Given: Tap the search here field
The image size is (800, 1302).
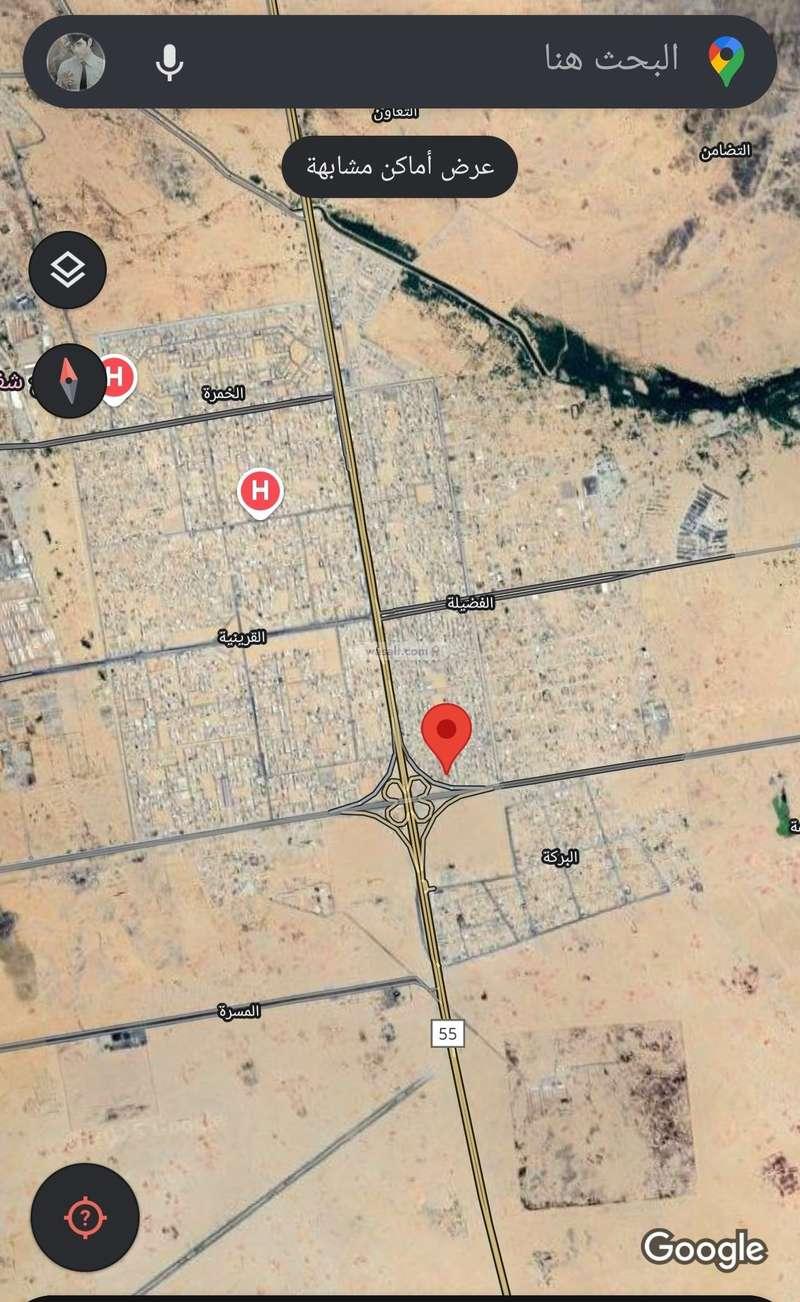Looking at the screenshot, I should (450, 60).
